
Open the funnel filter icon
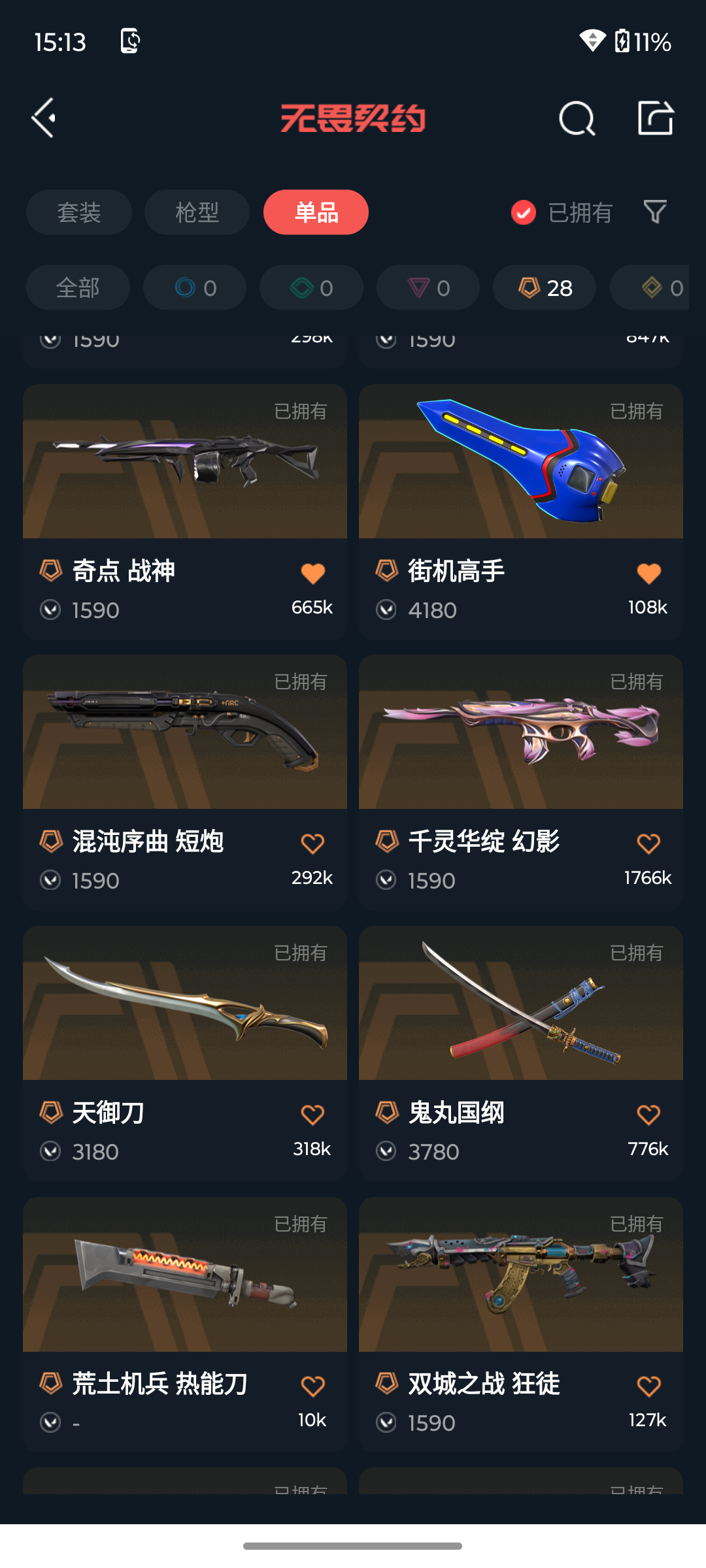pyautogui.click(x=654, y=212)
